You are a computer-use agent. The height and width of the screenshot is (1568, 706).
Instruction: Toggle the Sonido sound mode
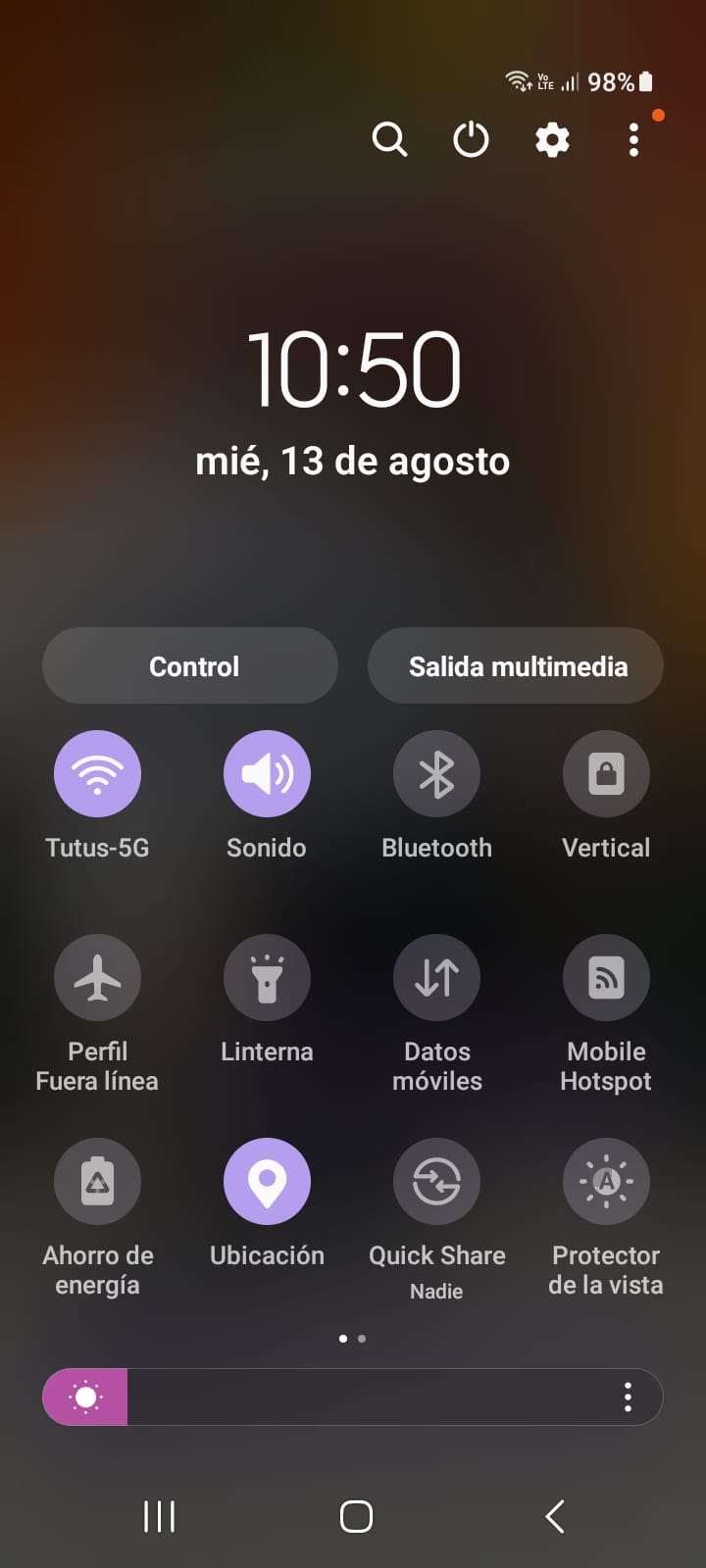(267, 774)
